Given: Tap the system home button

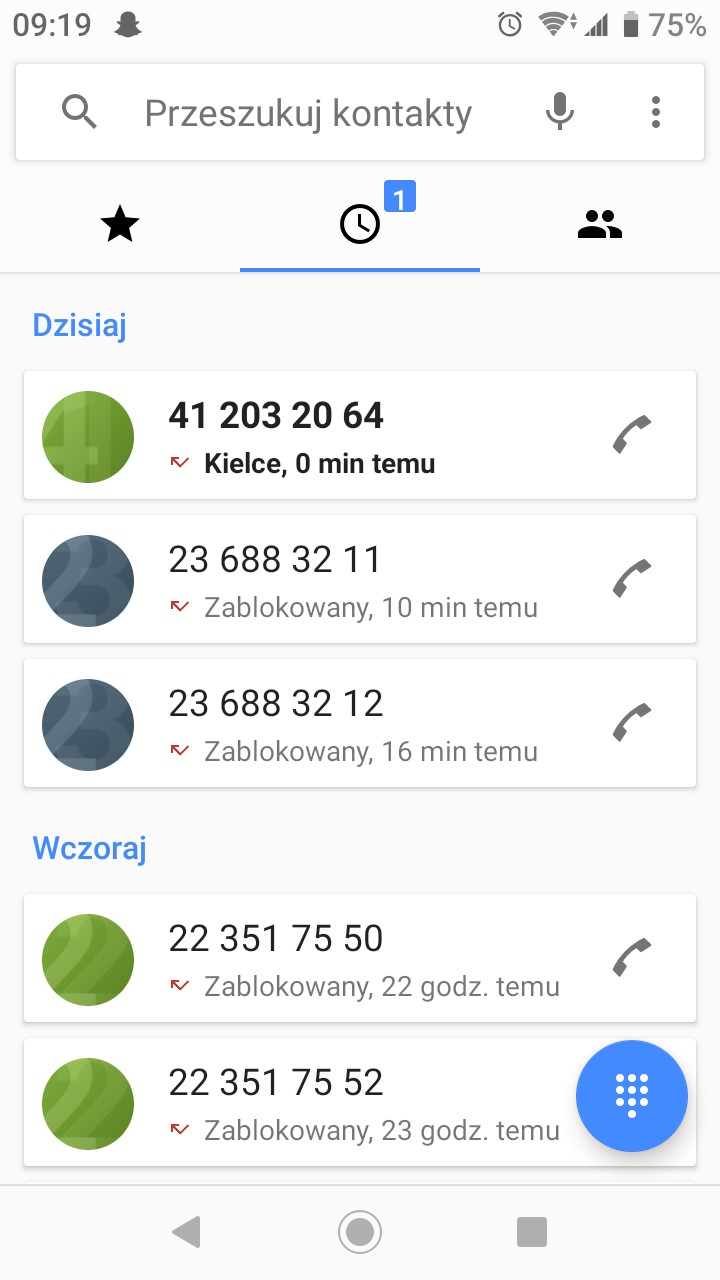Looking at the screenshot, I should (360, 1231).
